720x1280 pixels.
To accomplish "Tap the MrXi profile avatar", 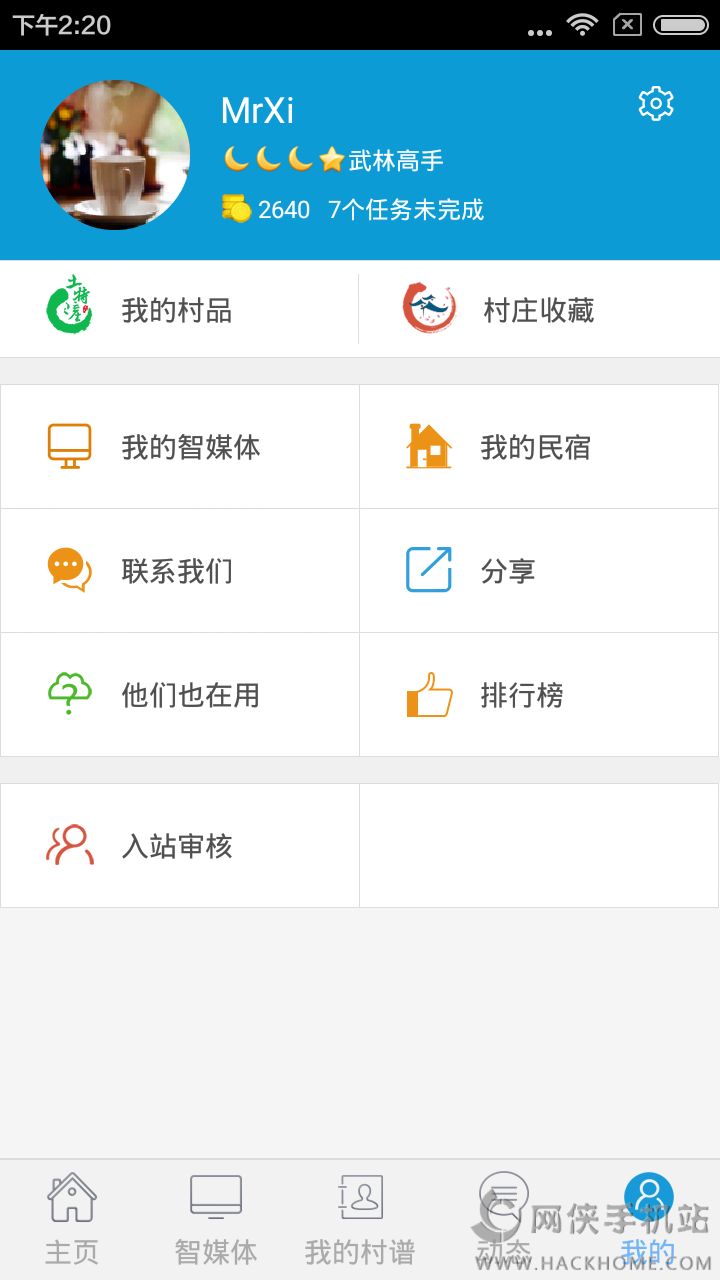I will 115,155.
